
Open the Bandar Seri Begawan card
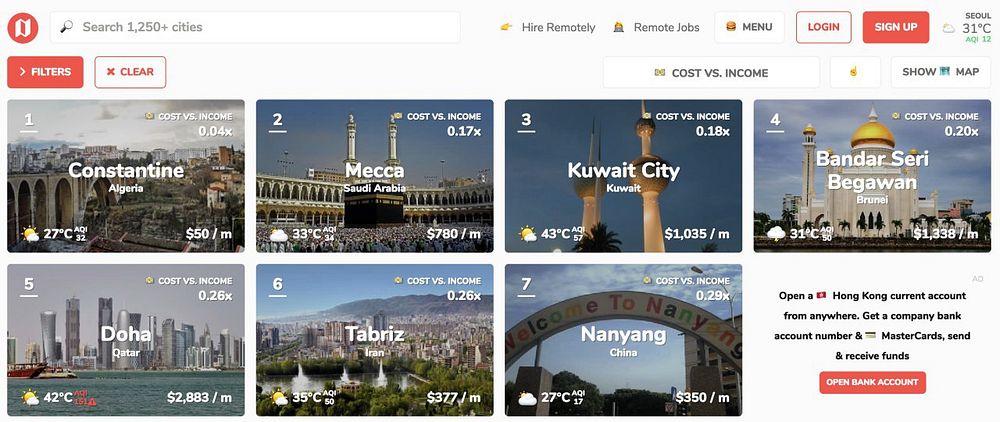pyautogui.click(x=871, y=175)
